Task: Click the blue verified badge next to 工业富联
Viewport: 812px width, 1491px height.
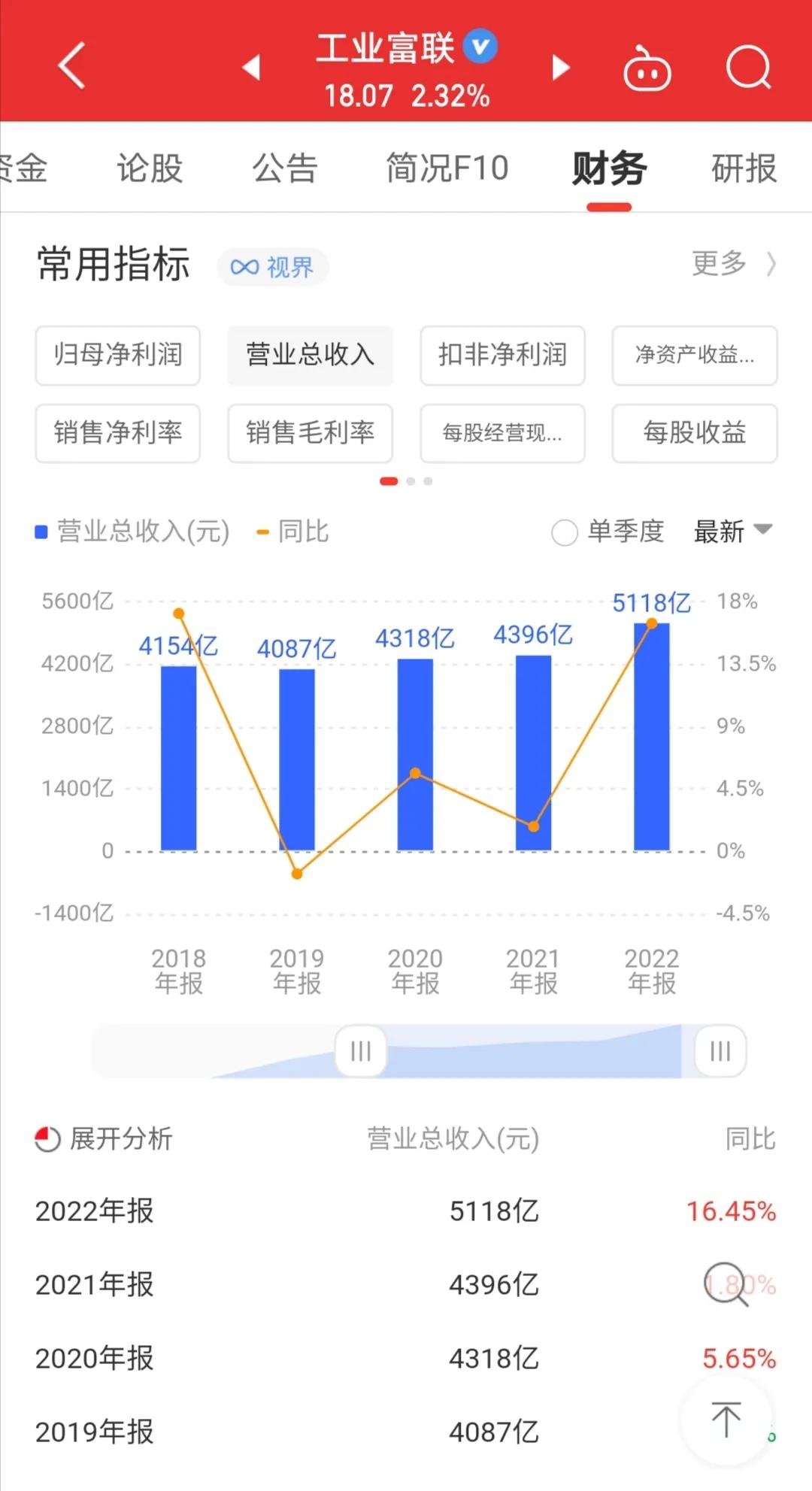Action: coord(479,46)
